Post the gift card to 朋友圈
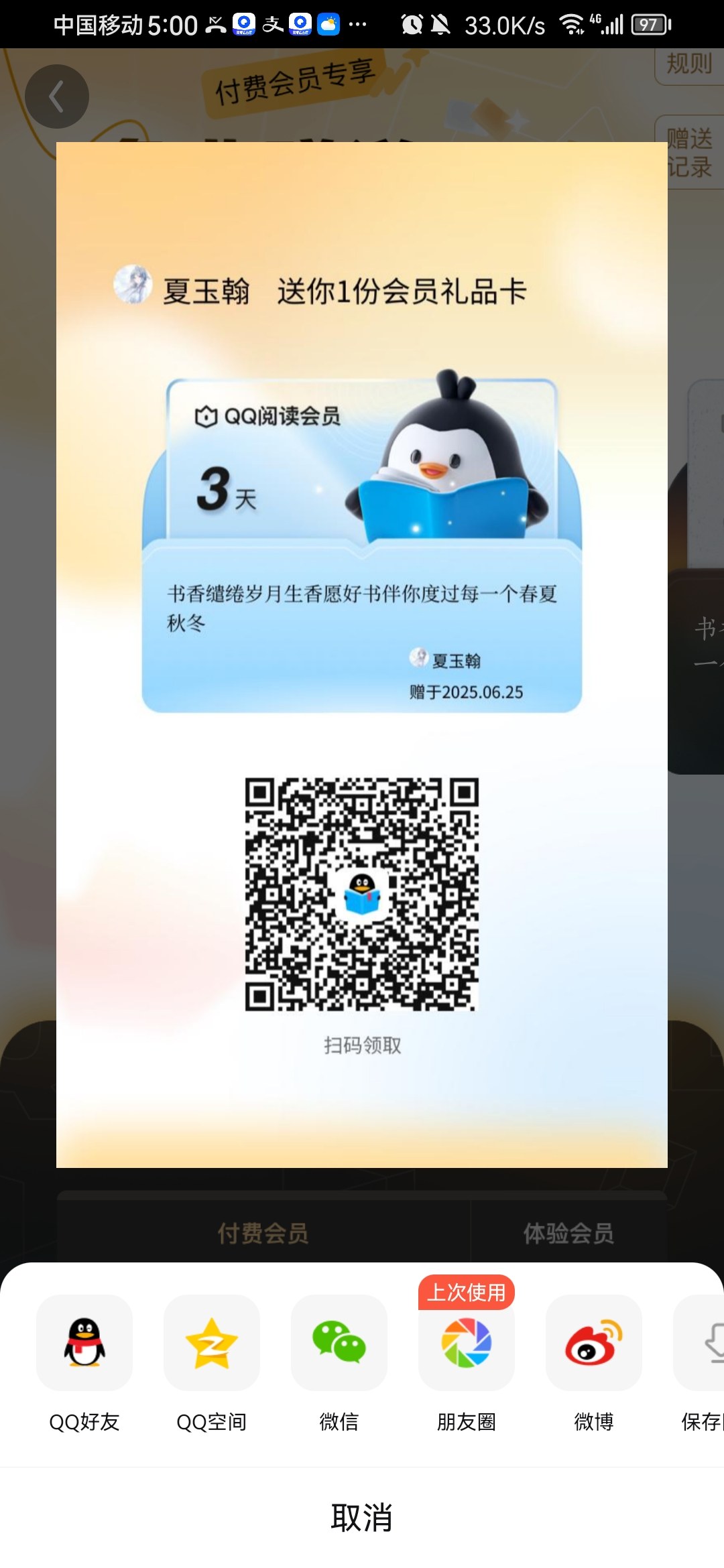 click(x=467, y=1342)
